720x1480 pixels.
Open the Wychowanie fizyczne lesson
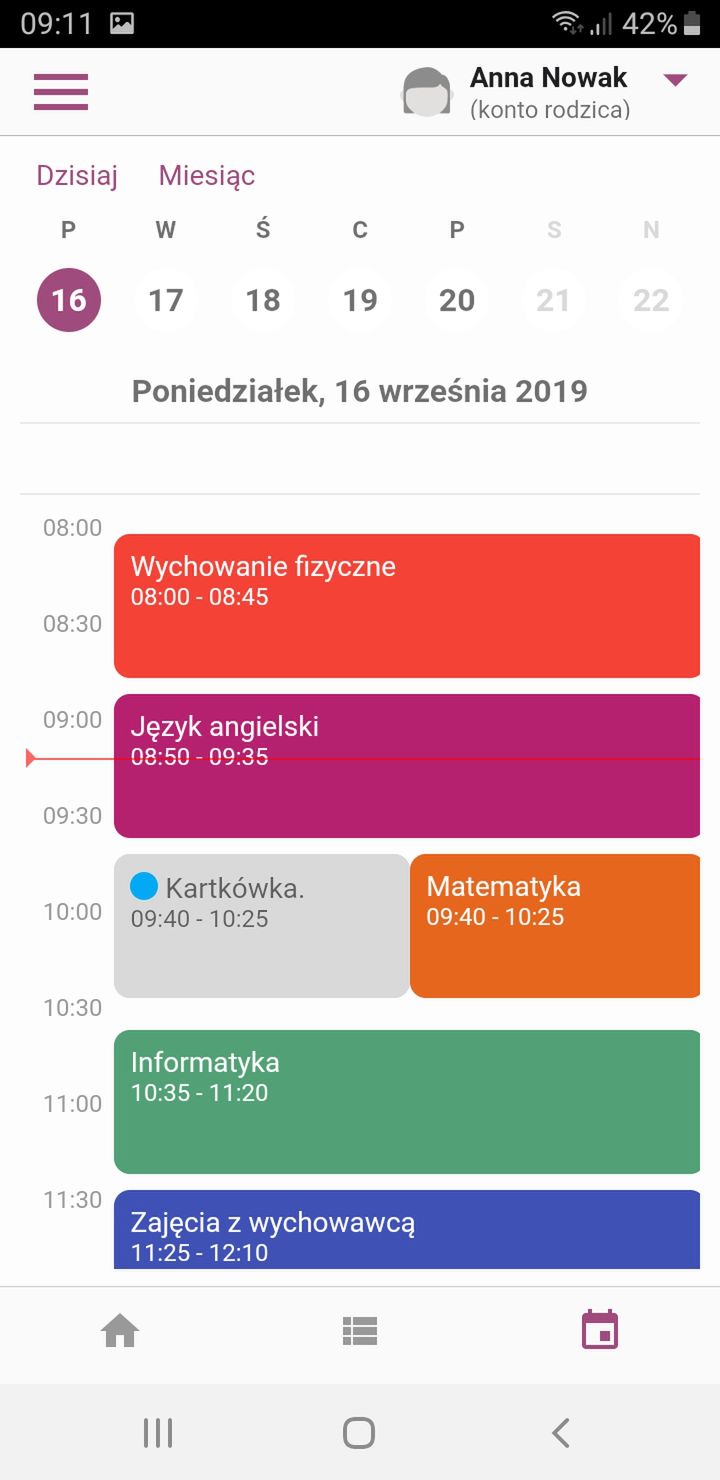click(x=407, y=606)
